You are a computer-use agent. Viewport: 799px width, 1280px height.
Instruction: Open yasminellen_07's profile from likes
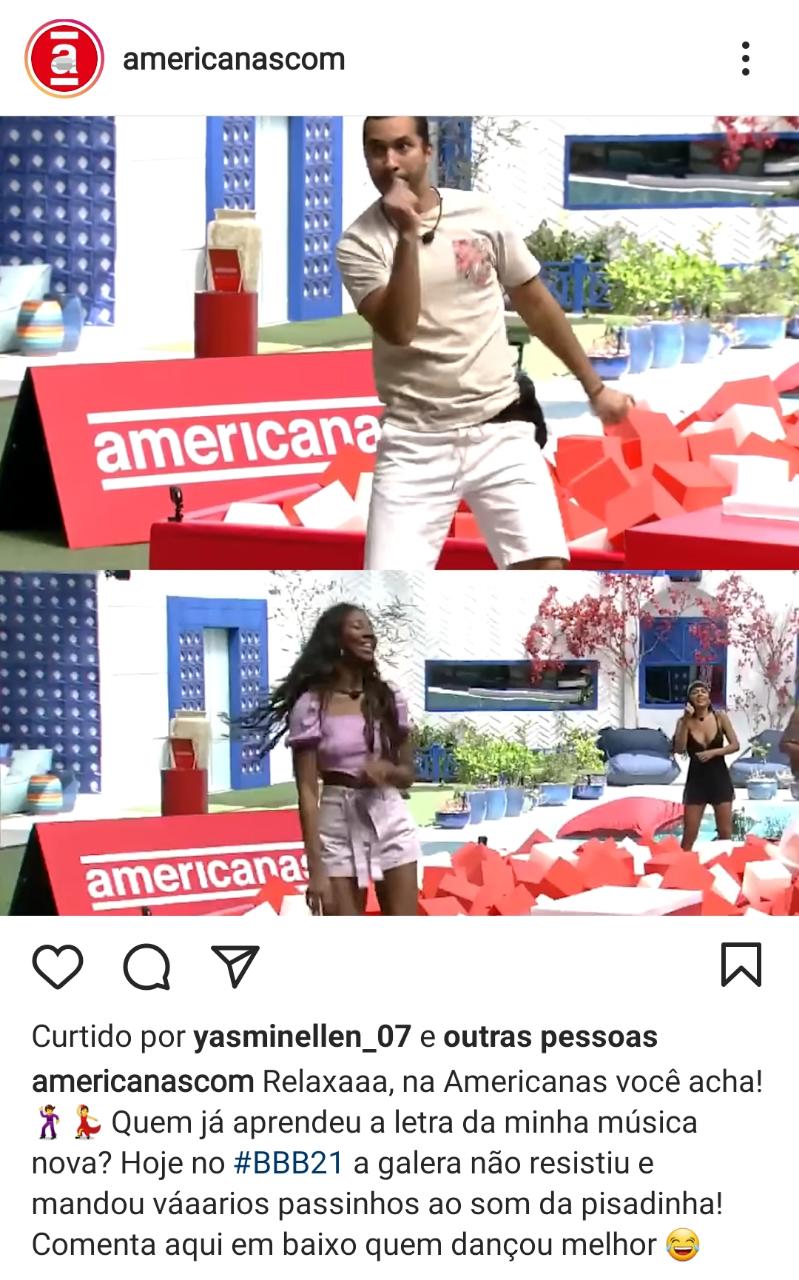pyautogui.click(x=301, y=1036)
